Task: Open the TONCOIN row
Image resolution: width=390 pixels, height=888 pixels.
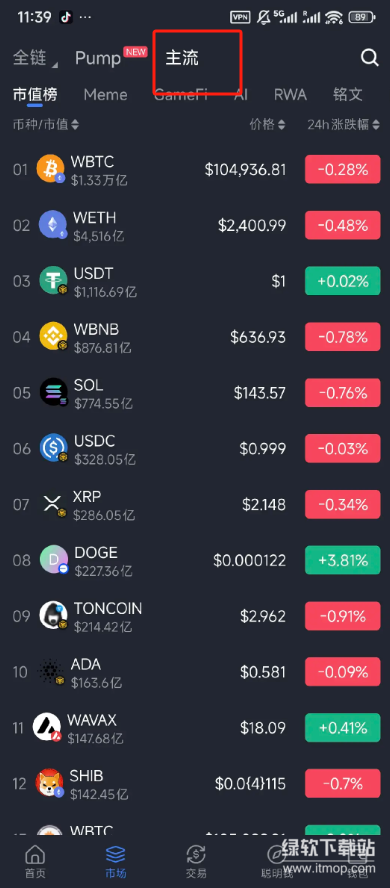Action: coord(195,616)
